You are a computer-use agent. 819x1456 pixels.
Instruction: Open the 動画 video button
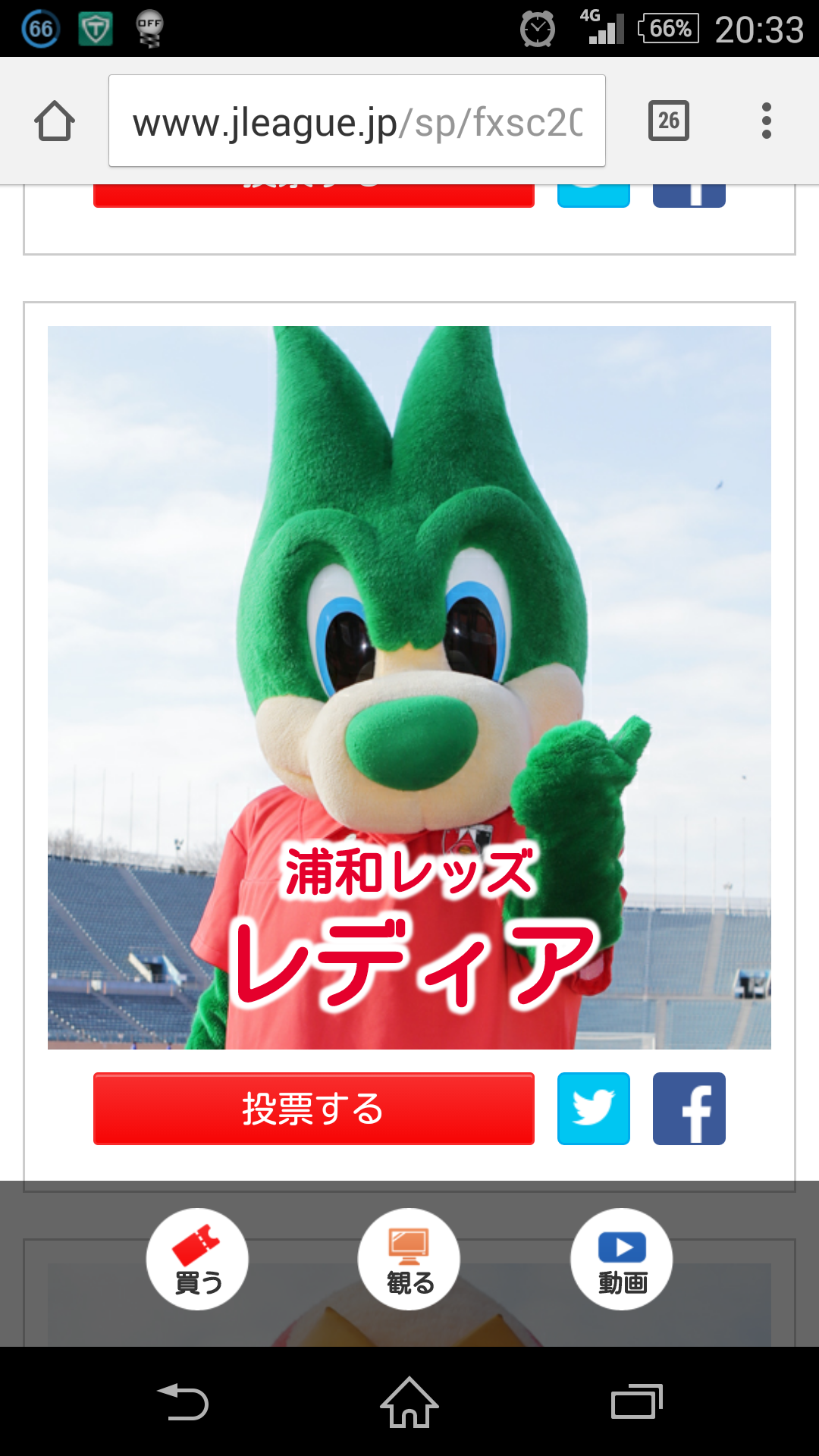(x=621, y=1259)
